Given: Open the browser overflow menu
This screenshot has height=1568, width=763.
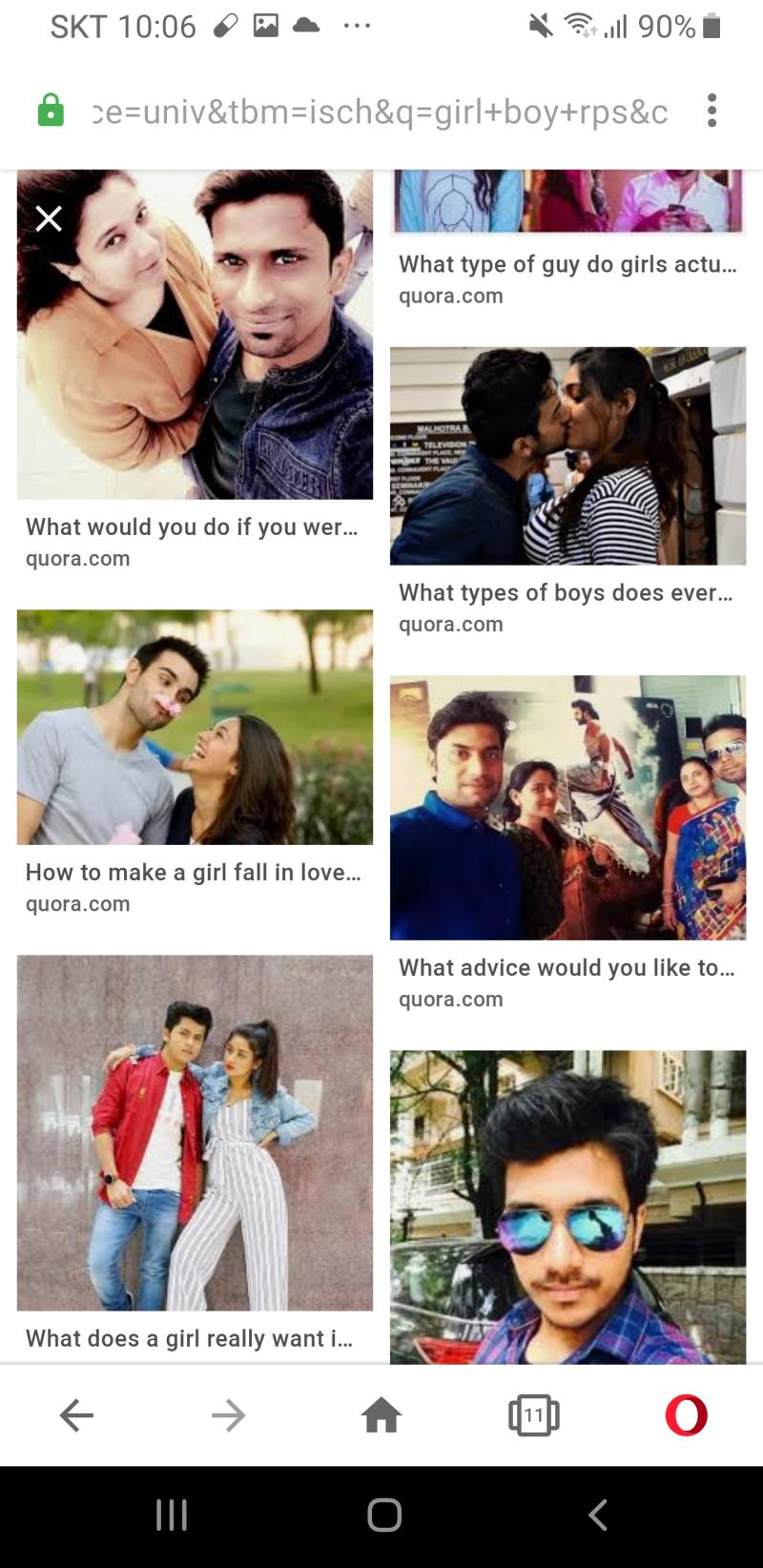Looking at the screenshot, I should coord(711,111).
